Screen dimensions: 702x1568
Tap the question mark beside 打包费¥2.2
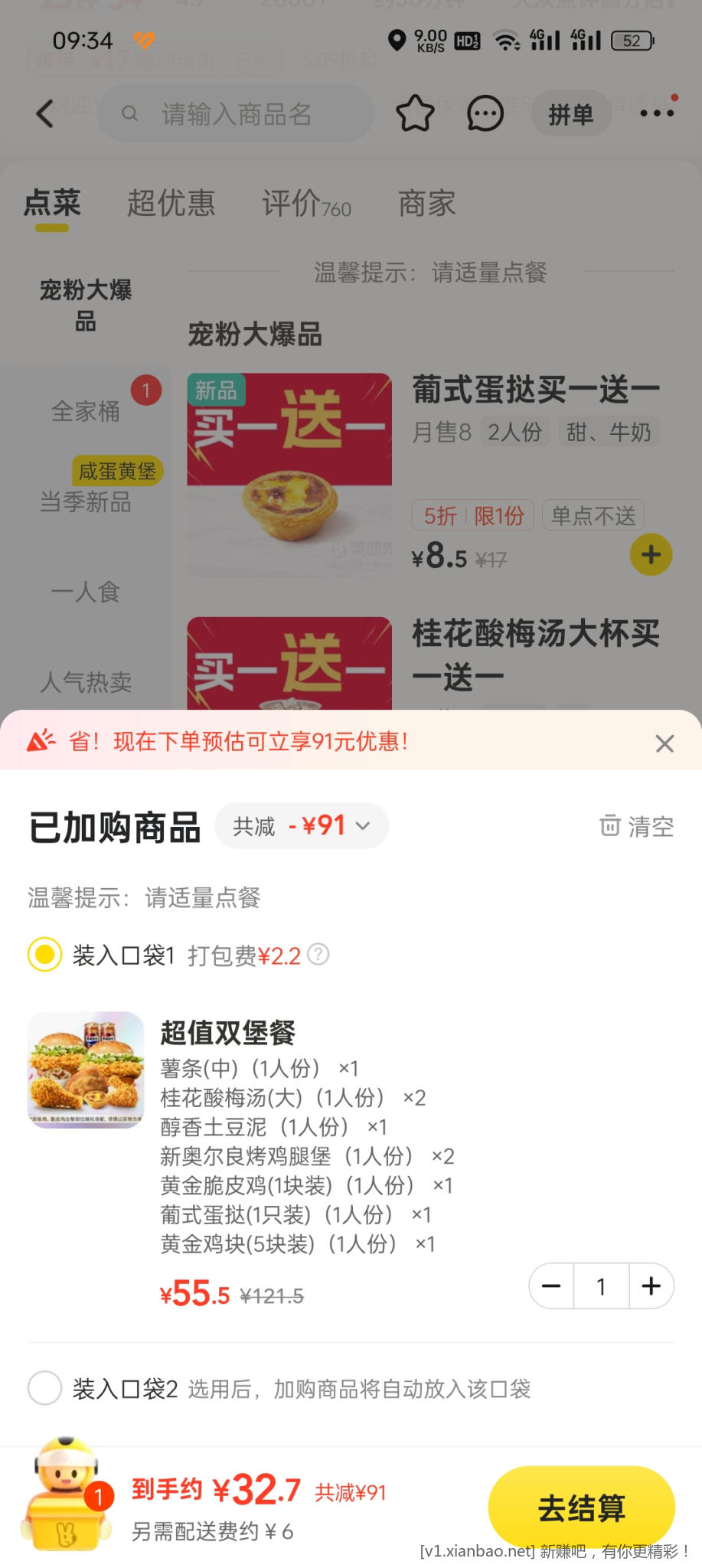tap(318, 955)
